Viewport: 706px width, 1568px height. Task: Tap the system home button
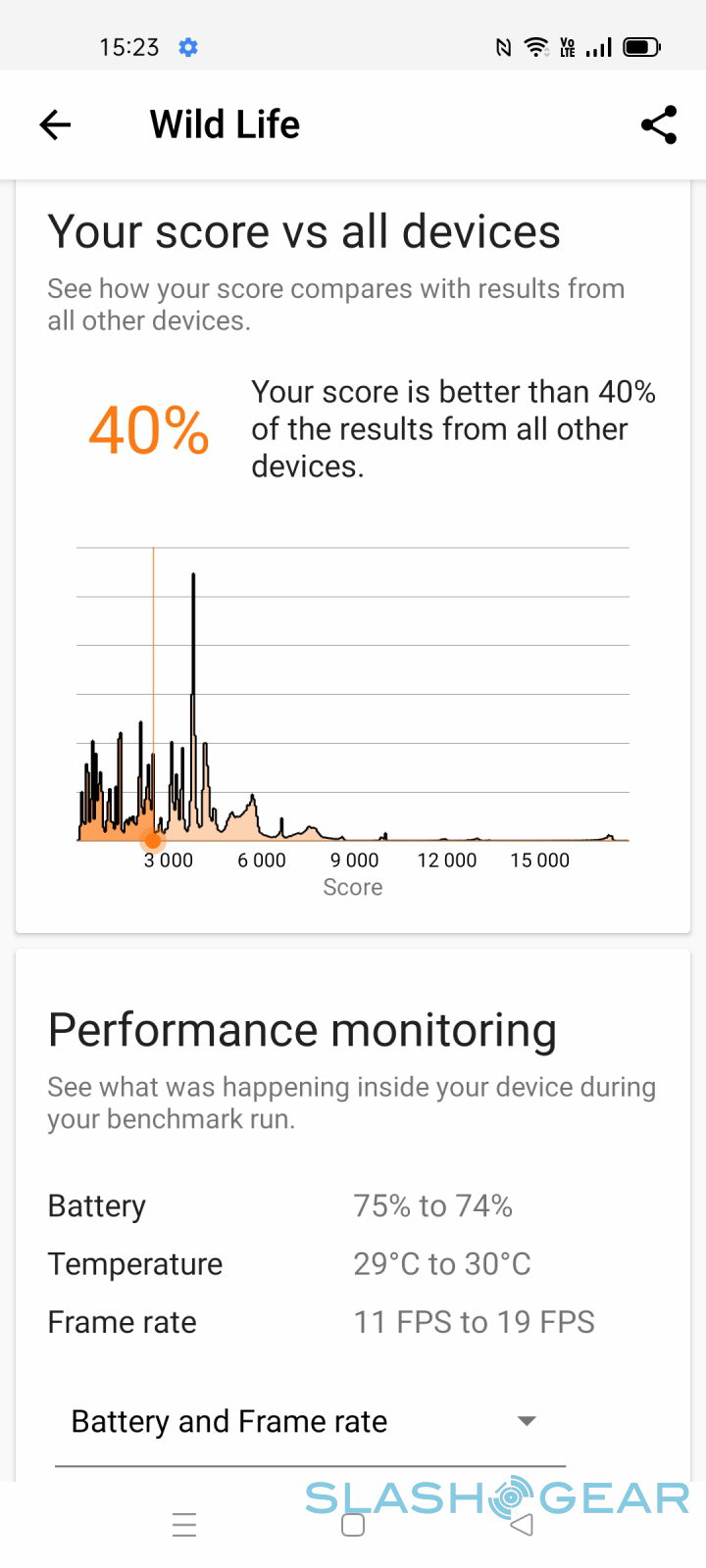click(353, 1525)
